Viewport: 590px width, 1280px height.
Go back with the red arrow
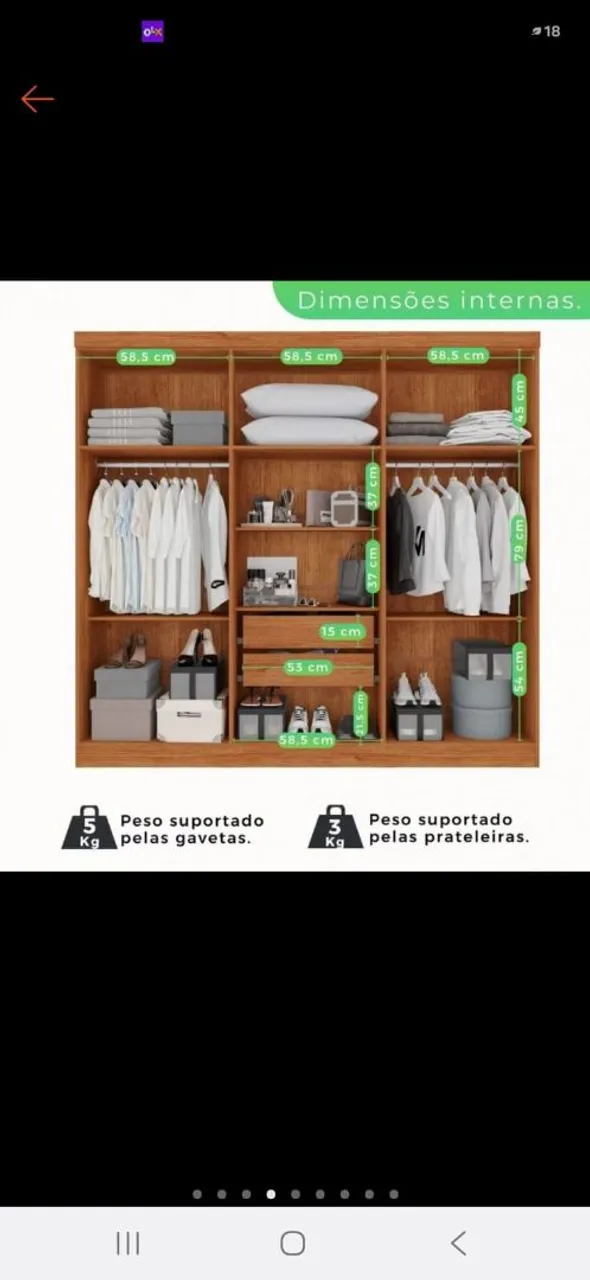point(37,98)
